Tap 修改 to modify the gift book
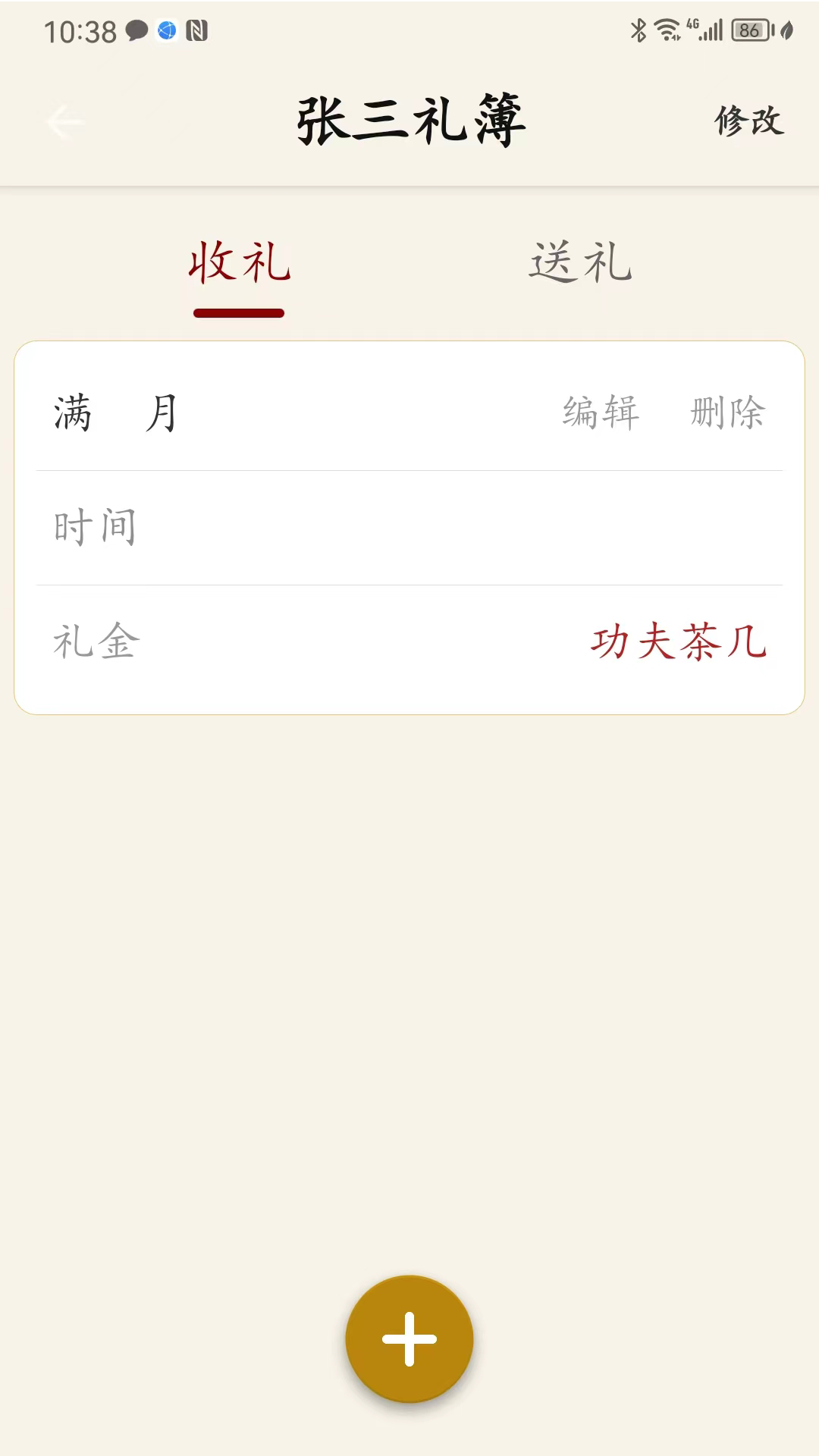Image resolution: width=819 pixels, height=1456 pixels. 749,121
